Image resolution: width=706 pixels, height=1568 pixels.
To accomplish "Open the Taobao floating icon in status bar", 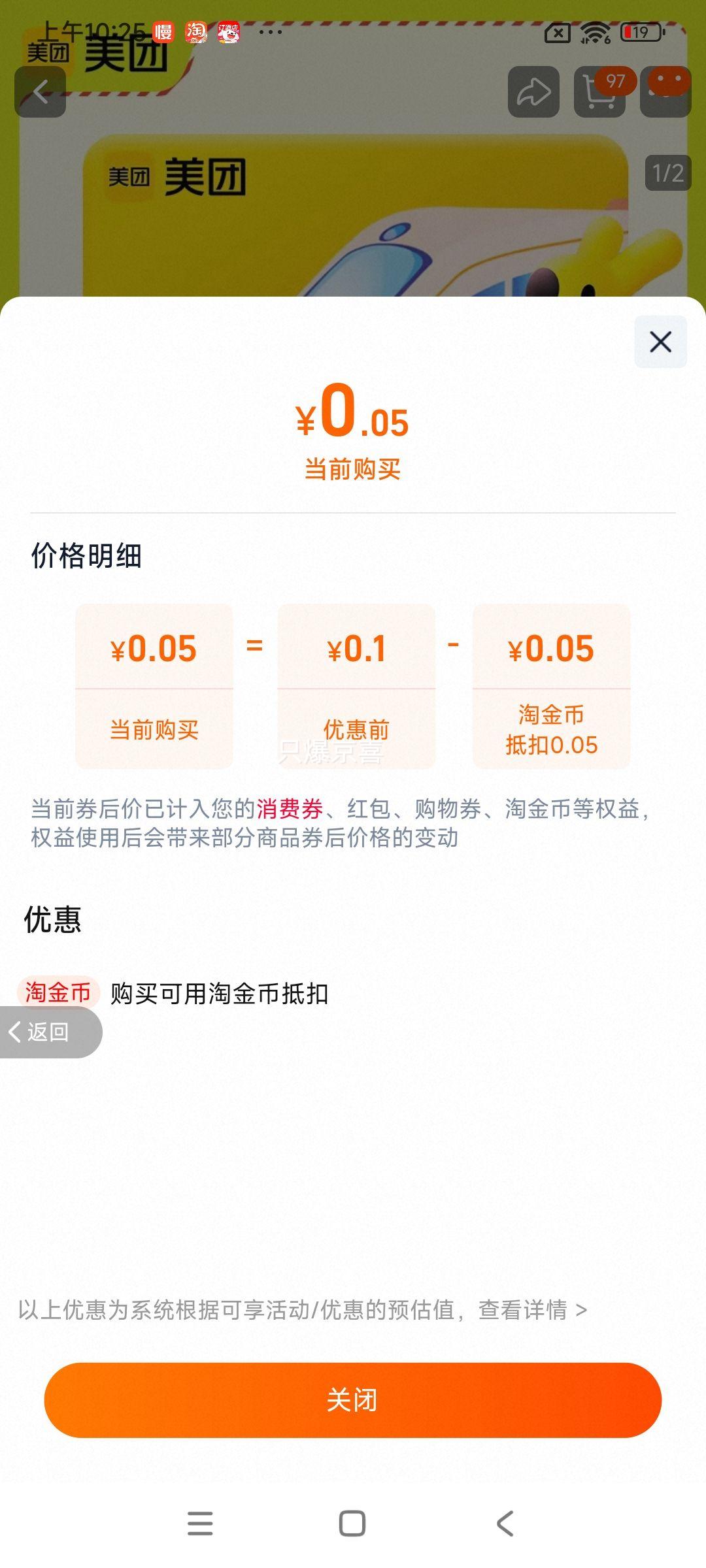I will pos(197,32).
